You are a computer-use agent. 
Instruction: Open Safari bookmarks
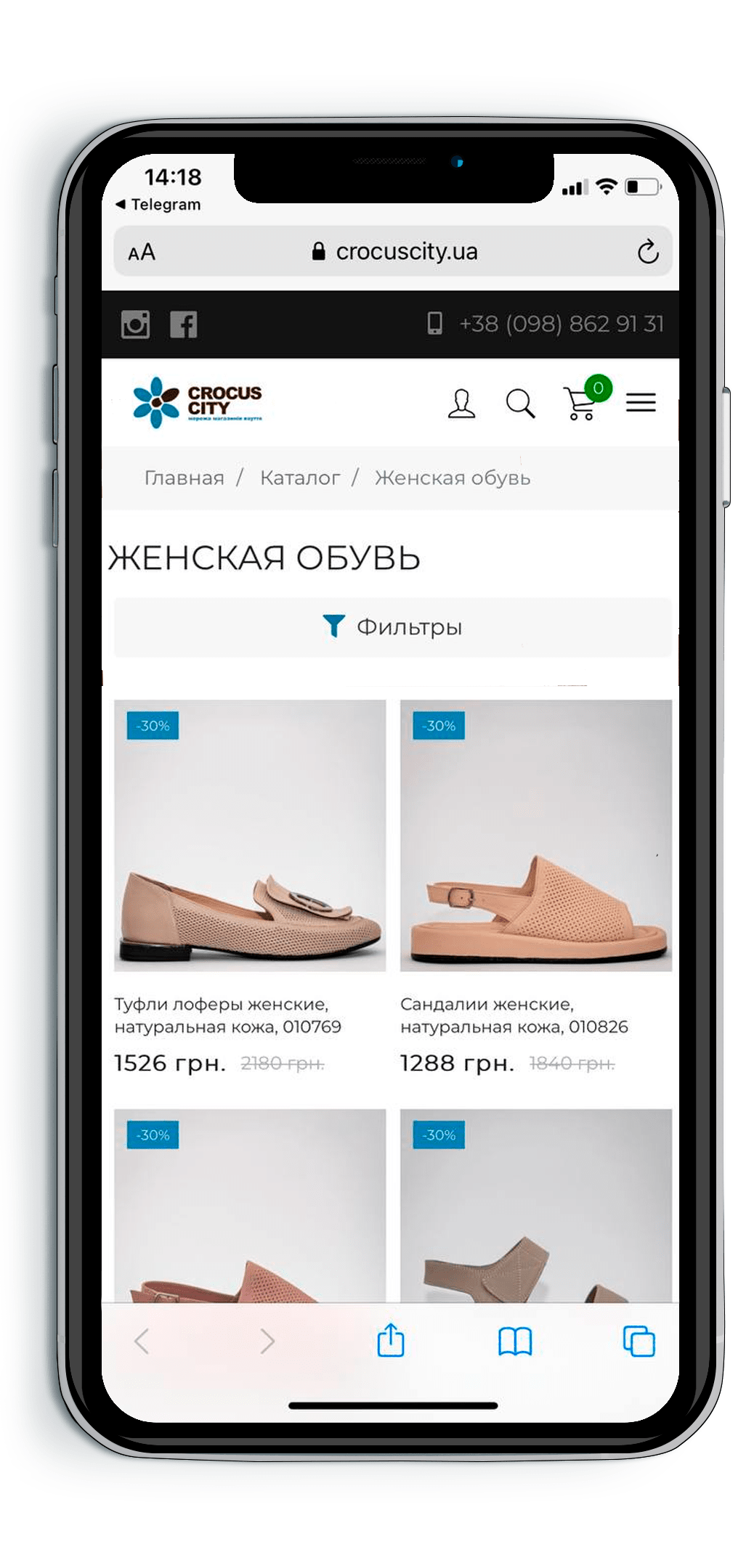(515, 1342)
